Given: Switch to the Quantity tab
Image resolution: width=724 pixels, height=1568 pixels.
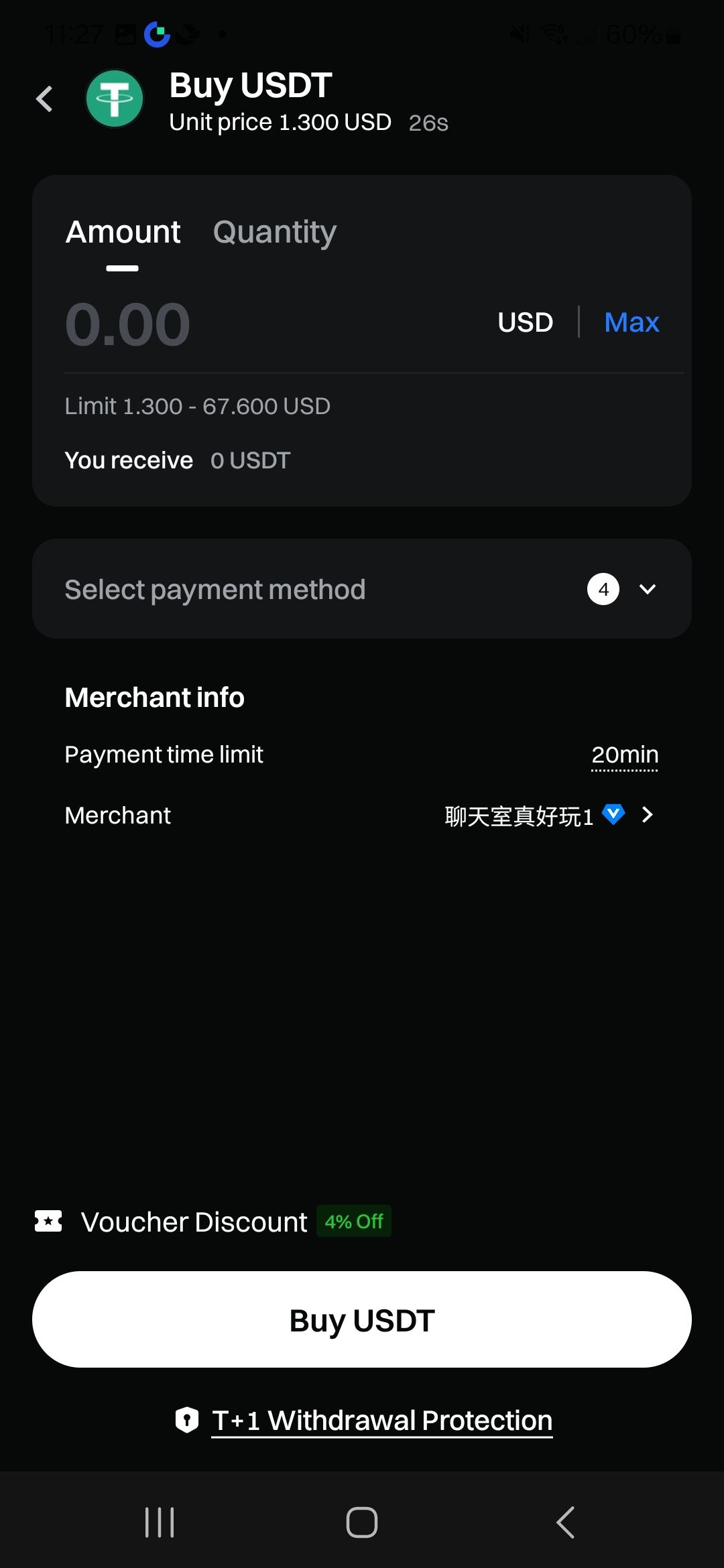Looking at the screenshot, I should (274, 233).
